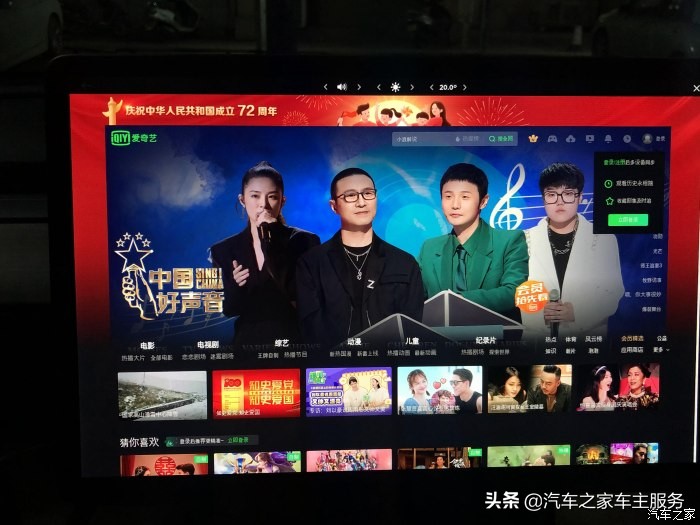
Task: Open the user avatar login menu
Action: point(646,138)
